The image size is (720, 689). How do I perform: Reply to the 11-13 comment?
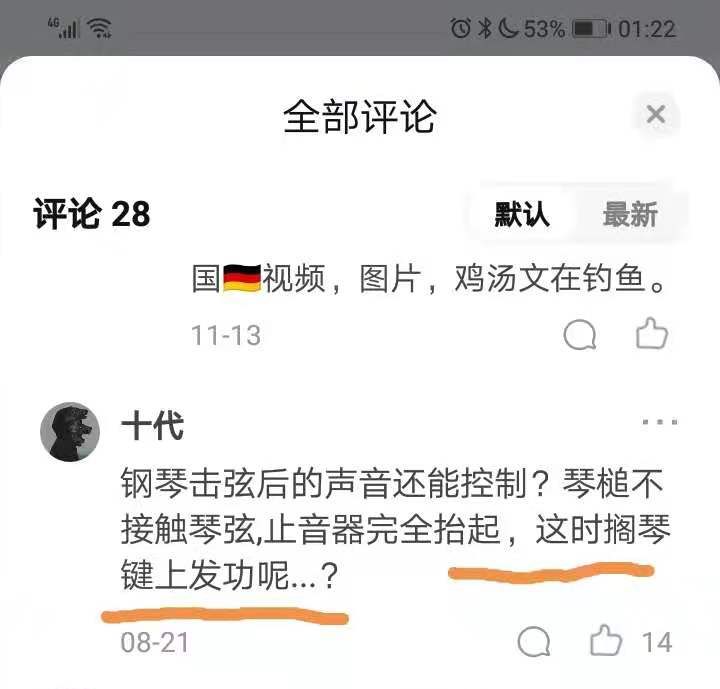click(x=580, y=335)
